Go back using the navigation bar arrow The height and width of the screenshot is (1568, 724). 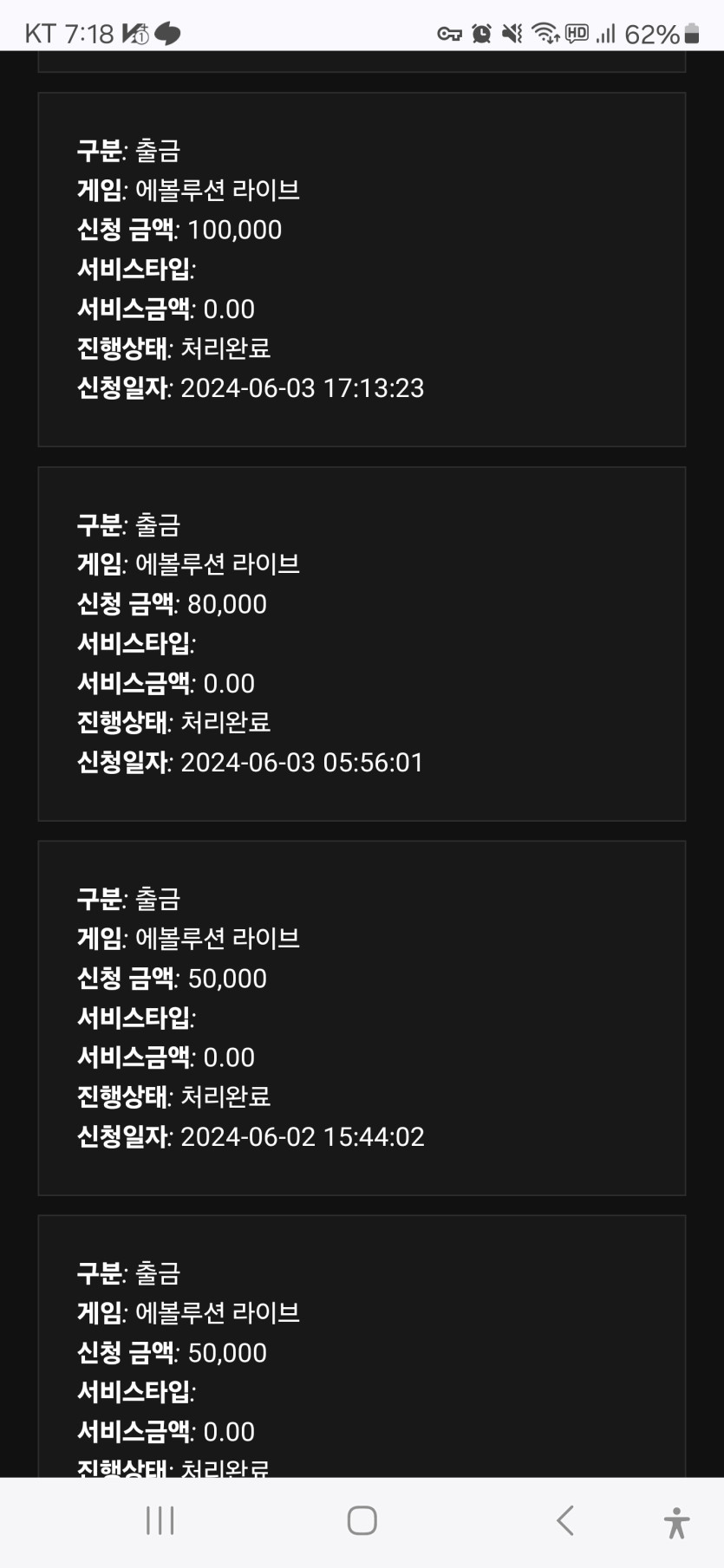[x=565, y=1520]
